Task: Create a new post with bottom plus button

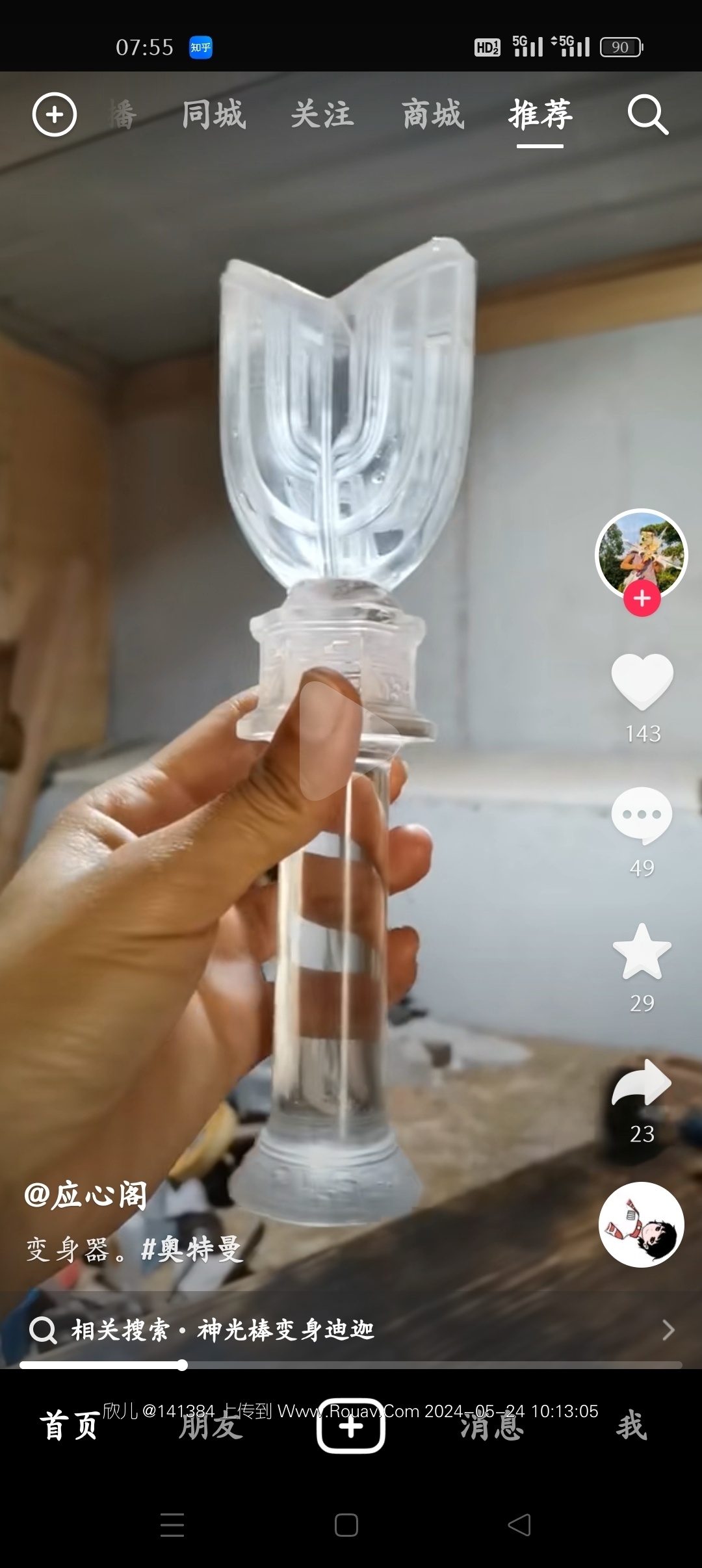Action: 351,1426
